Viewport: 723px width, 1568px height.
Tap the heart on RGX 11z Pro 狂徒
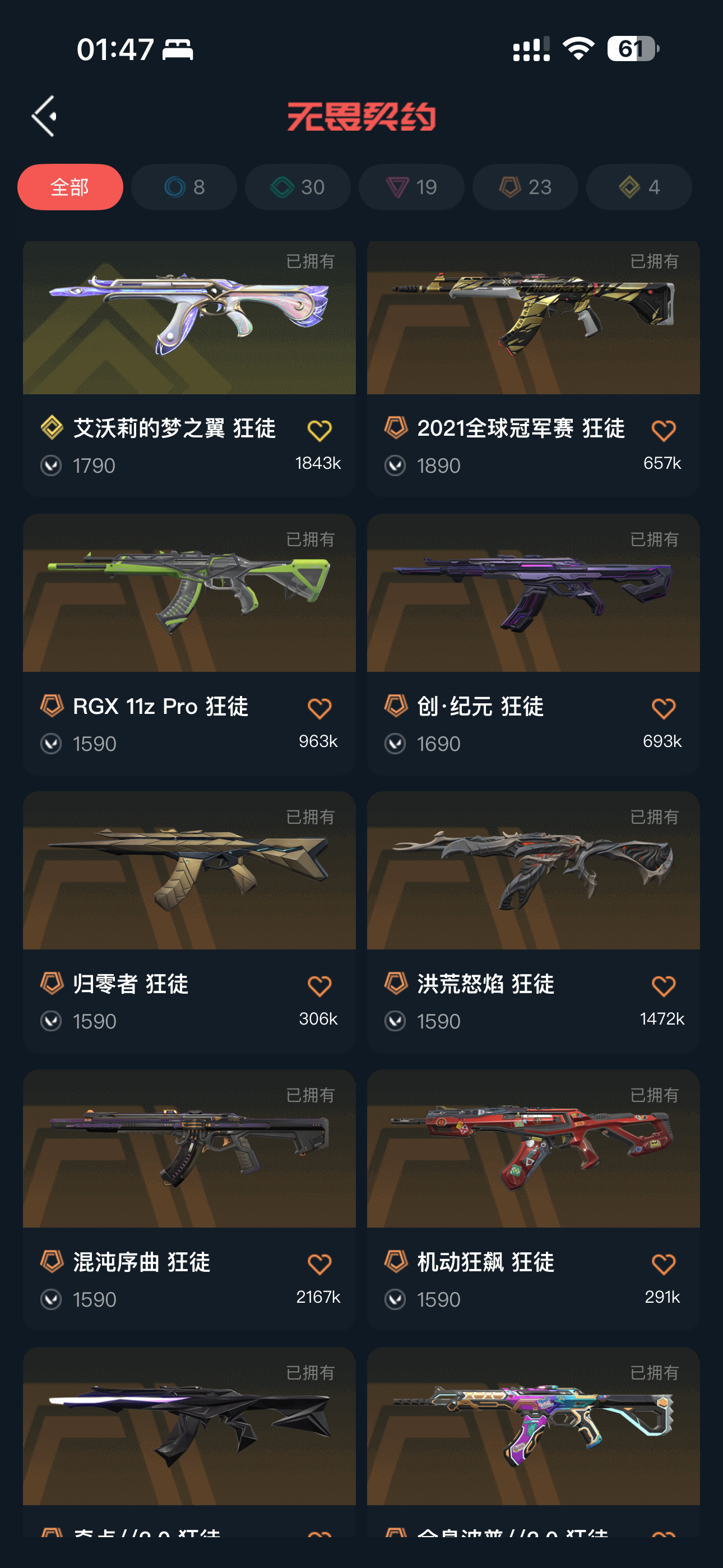point(319,708)
